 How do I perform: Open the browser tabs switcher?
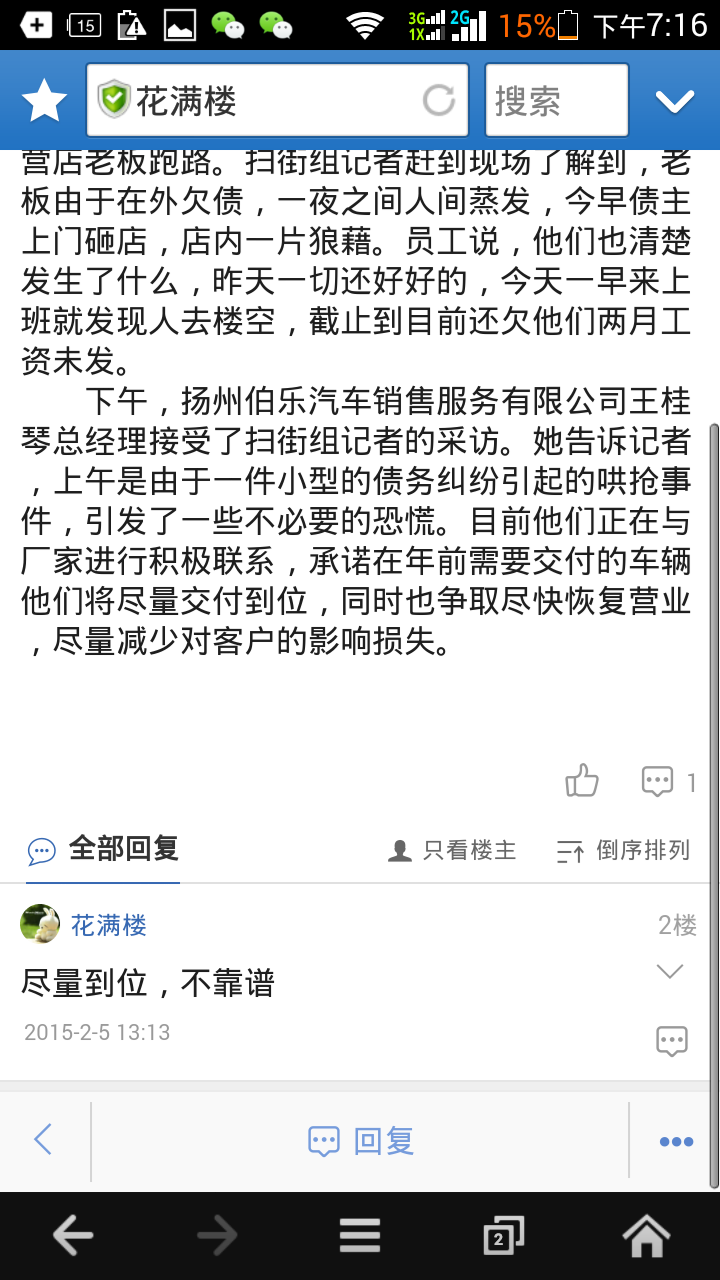click(502, 1237)
